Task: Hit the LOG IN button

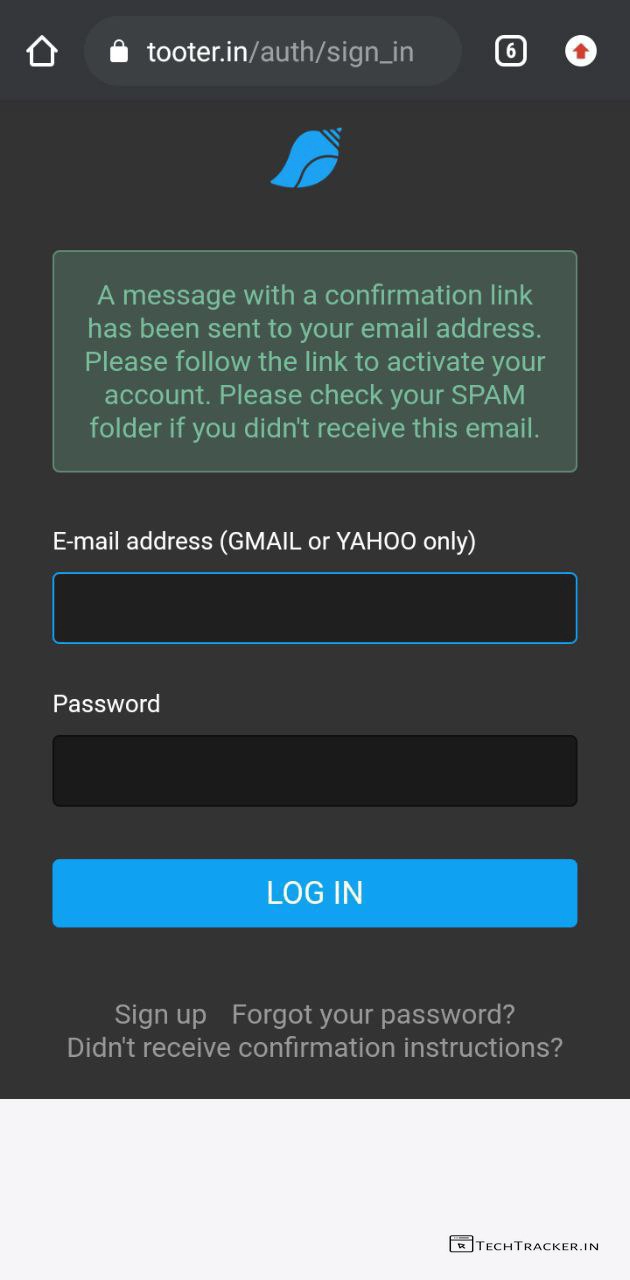Action: click(x=314, y=893)
